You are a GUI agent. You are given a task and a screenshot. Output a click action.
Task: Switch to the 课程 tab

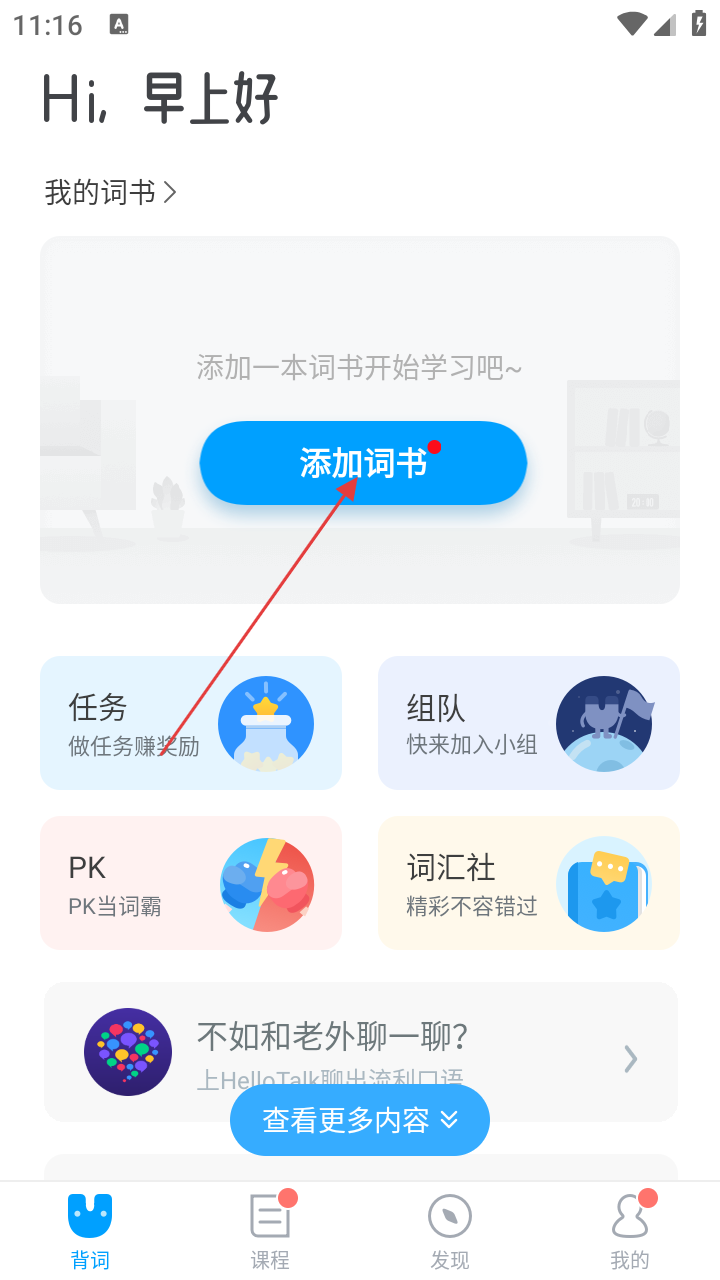(270, 1230)
